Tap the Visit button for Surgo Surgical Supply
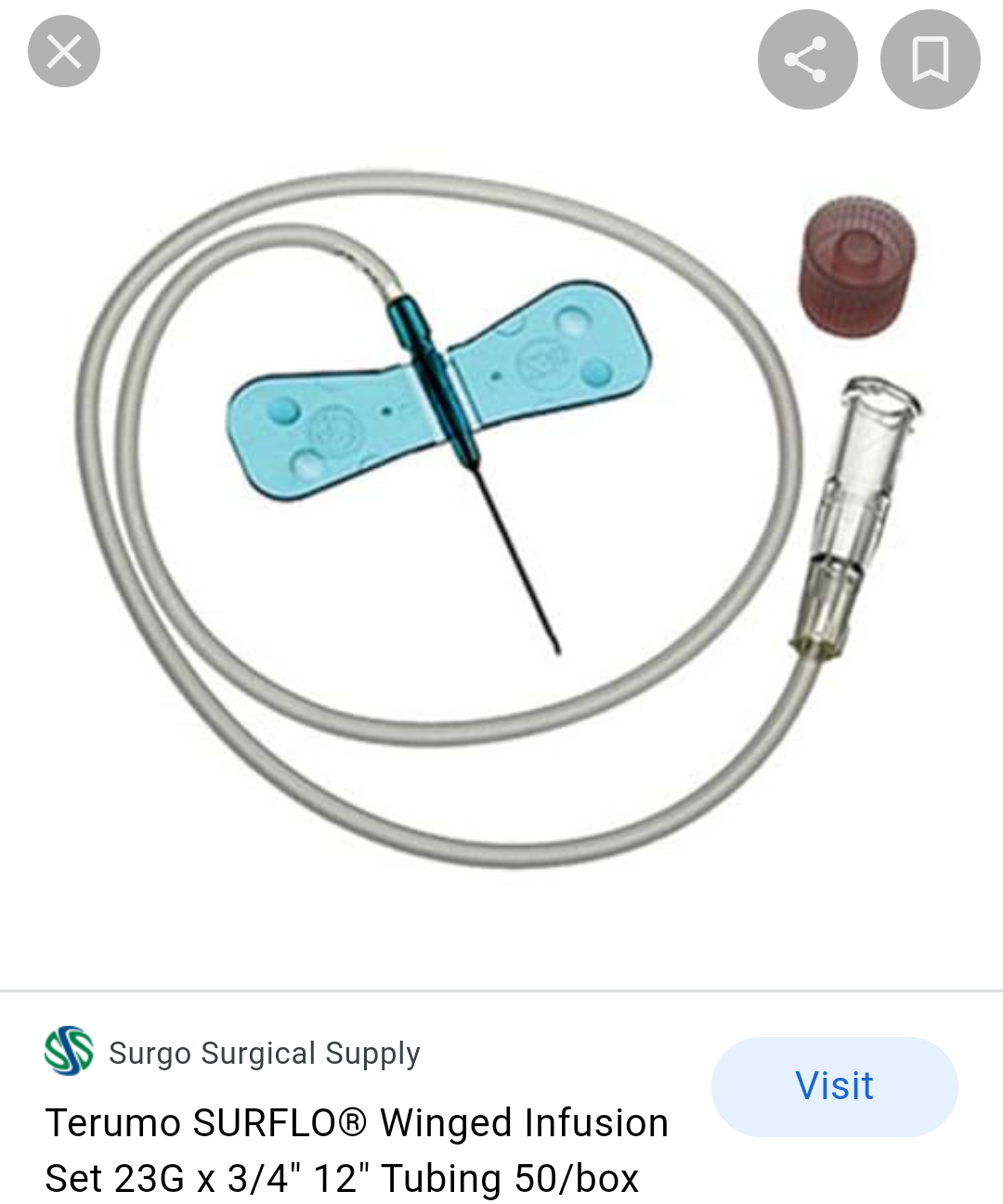This screenshot has height=1204, width=1003. [x=834, y=1086]
